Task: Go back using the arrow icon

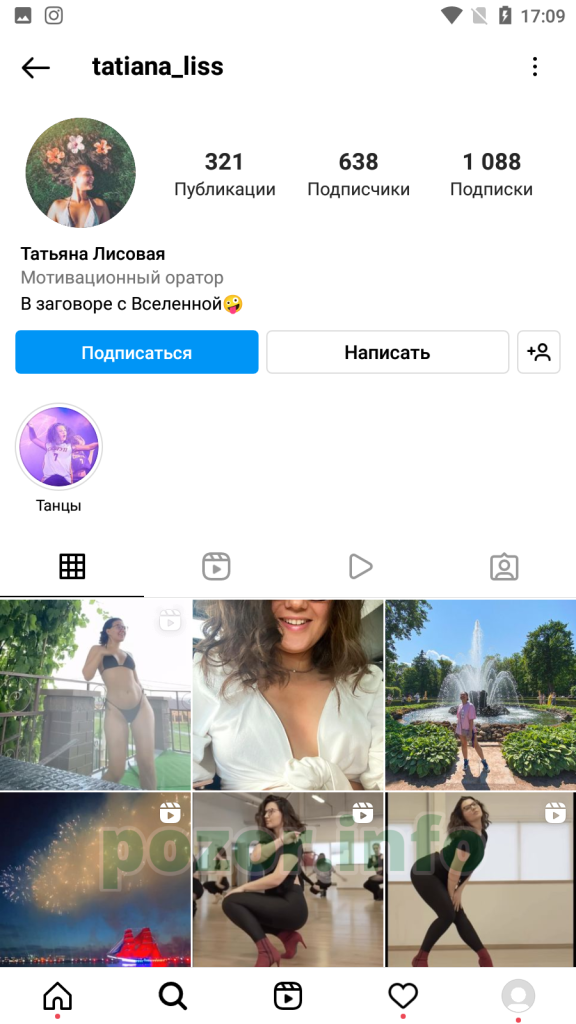Action: [x=35, y=67]
